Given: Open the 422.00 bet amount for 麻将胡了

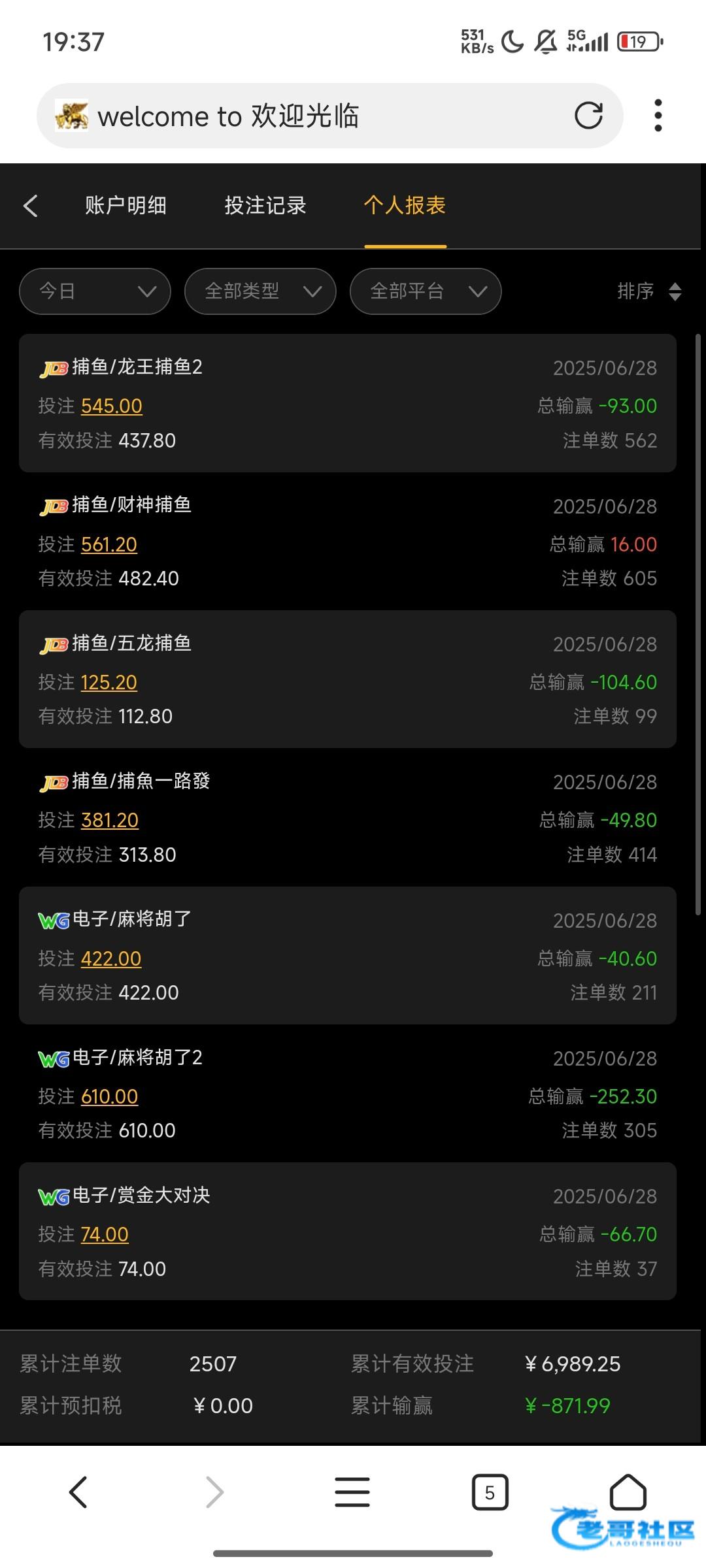Looking at the screenshot, I should point(111,959).
